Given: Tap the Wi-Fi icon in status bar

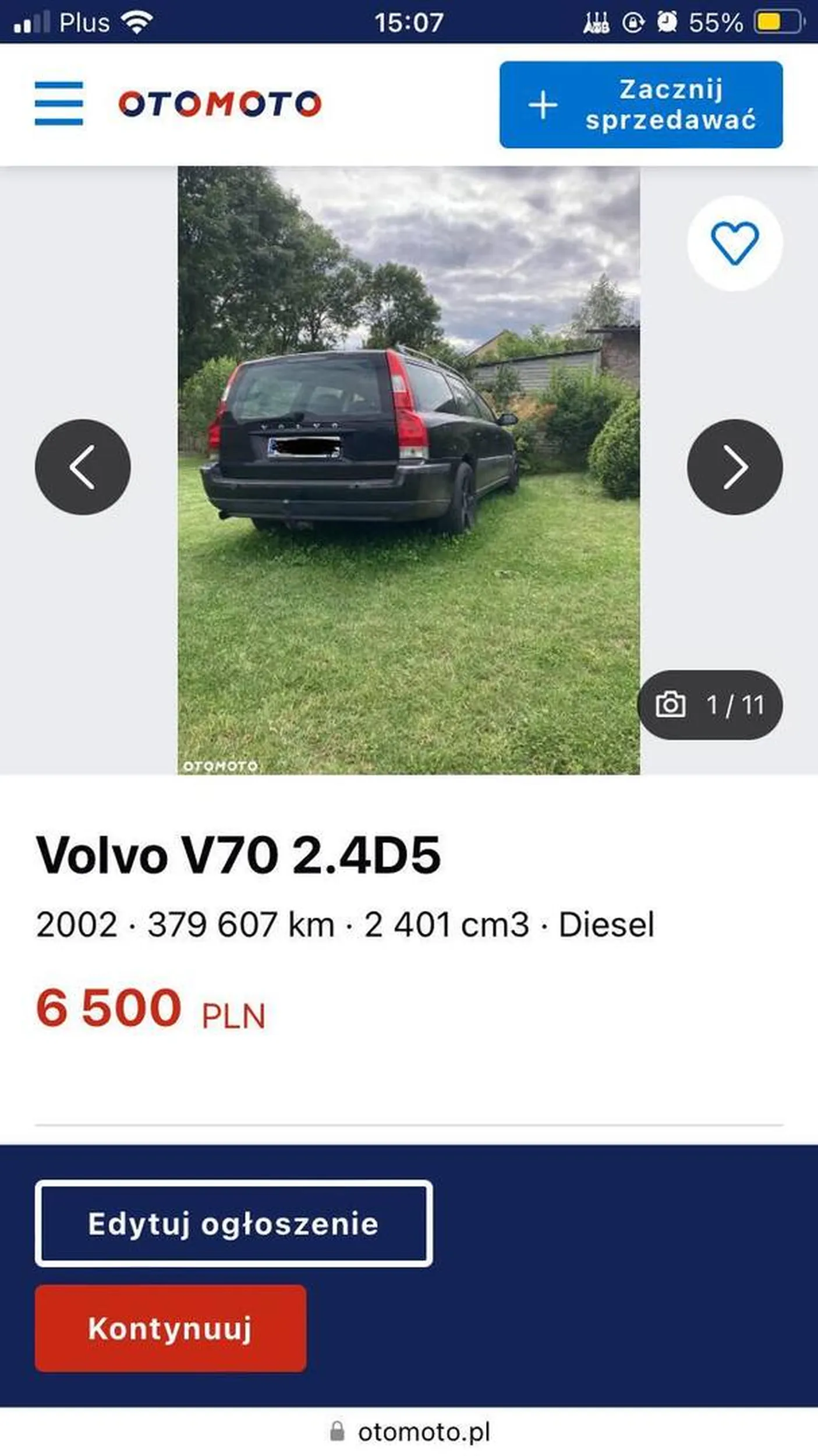Looking at the screenshot, I should (x=137, y=22).
